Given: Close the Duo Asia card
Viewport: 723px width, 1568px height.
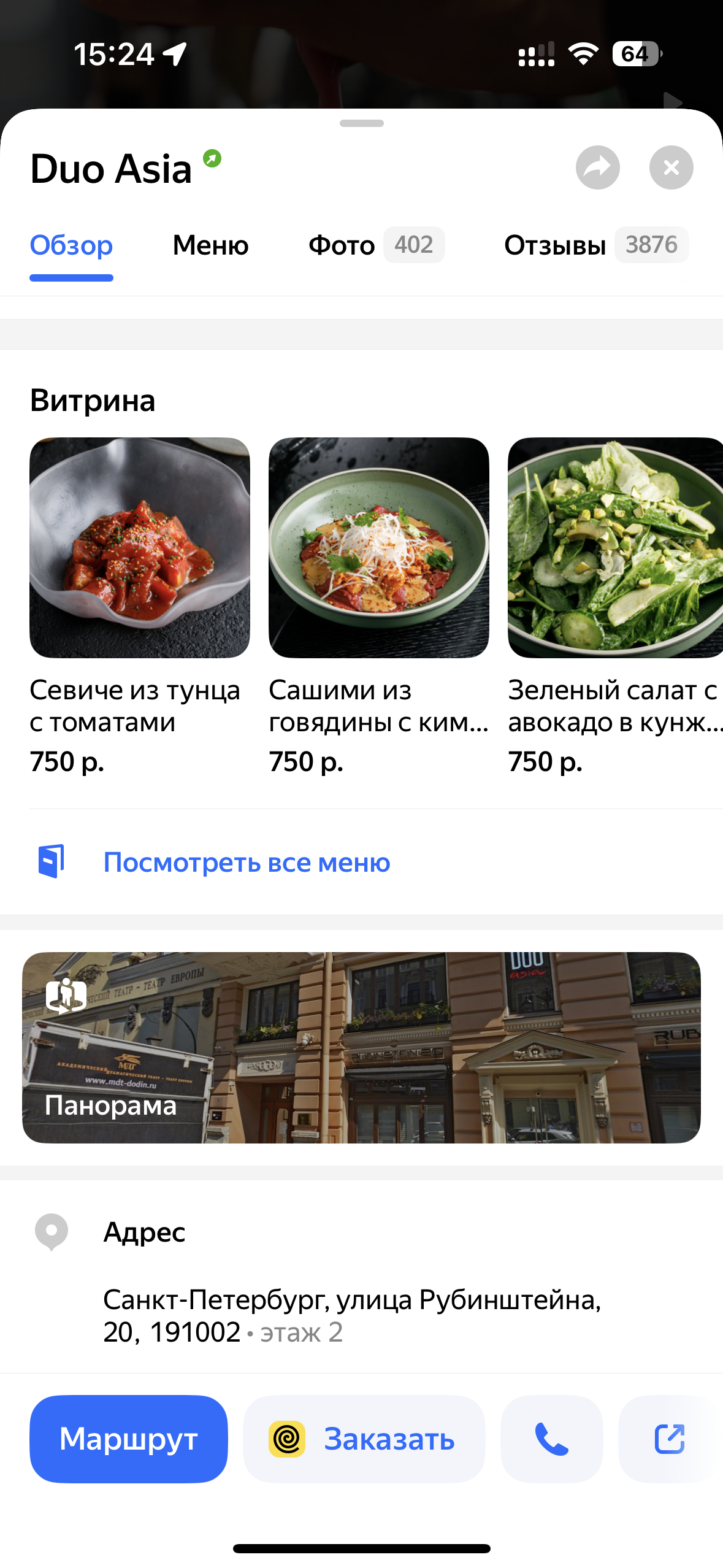Looking at the screenshot, I should pos(671,167).
